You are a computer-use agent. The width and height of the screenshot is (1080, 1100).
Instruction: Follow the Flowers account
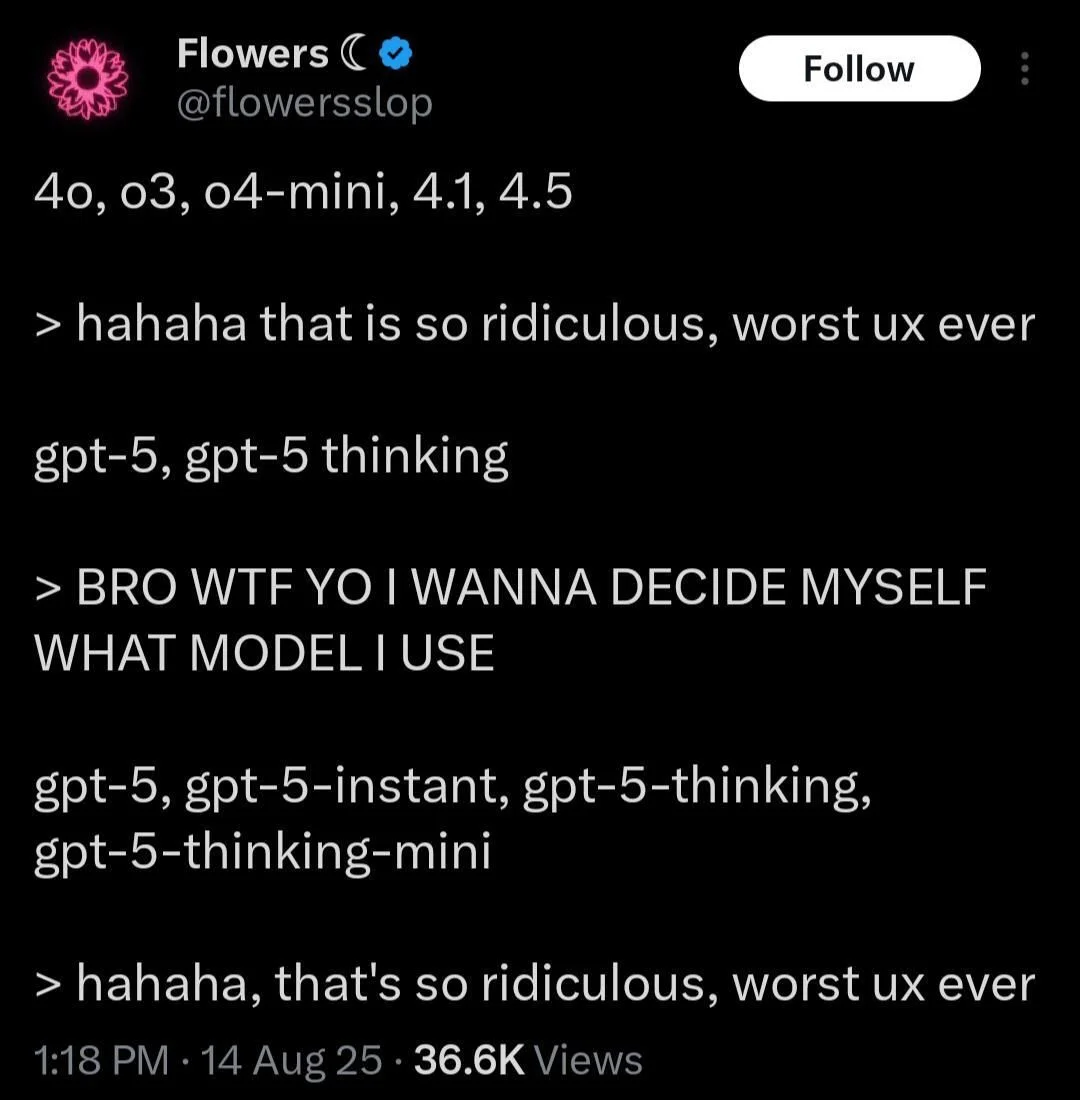click(859, 69)
